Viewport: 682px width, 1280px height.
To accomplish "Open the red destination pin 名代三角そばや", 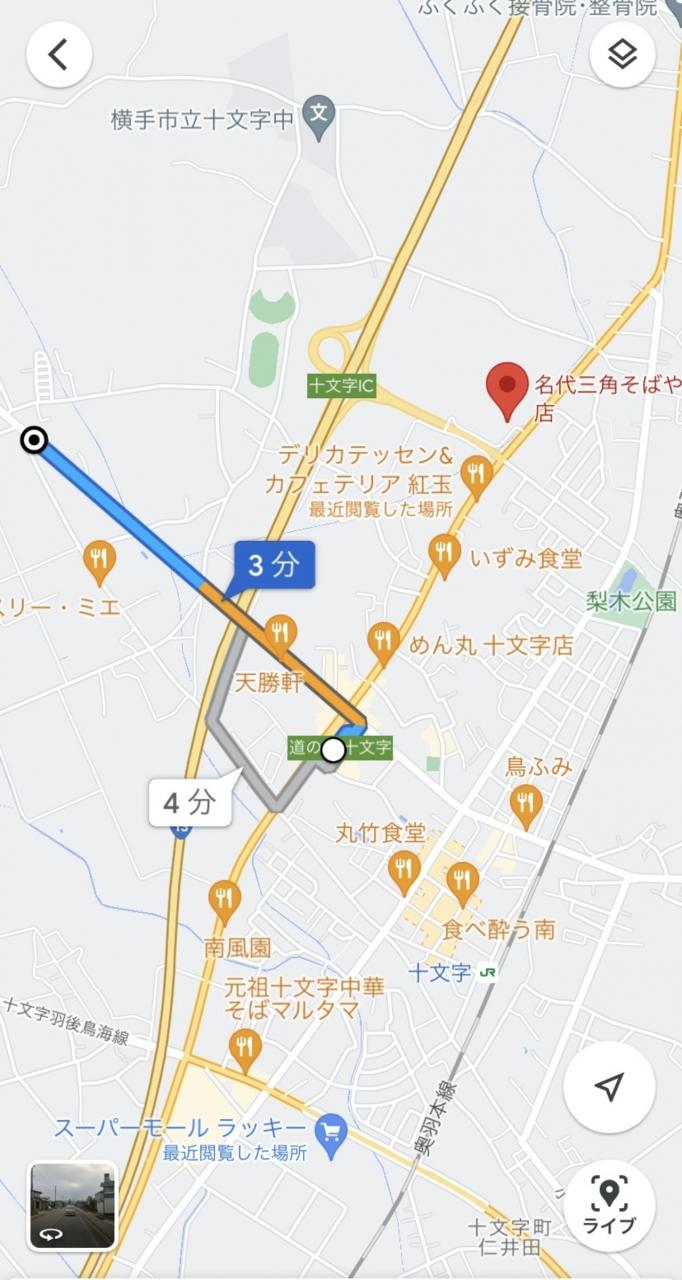I will point(507,390).
